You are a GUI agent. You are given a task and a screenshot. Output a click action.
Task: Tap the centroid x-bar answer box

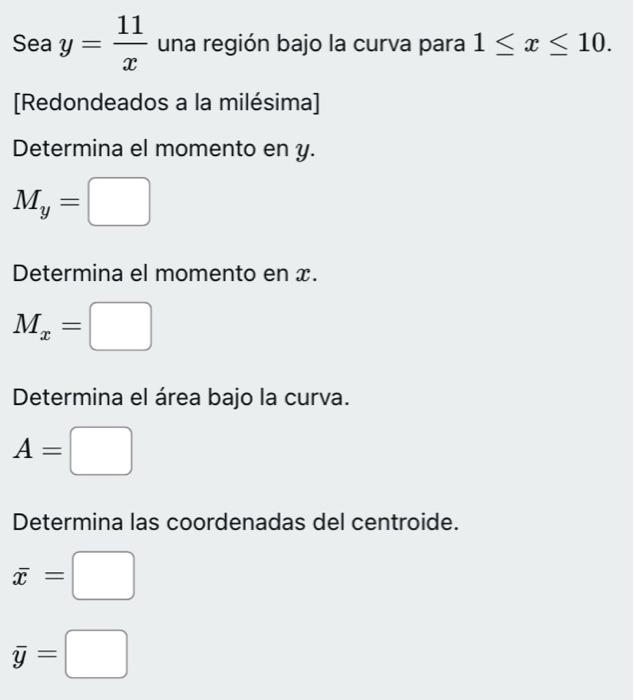(x=103, y=576)
